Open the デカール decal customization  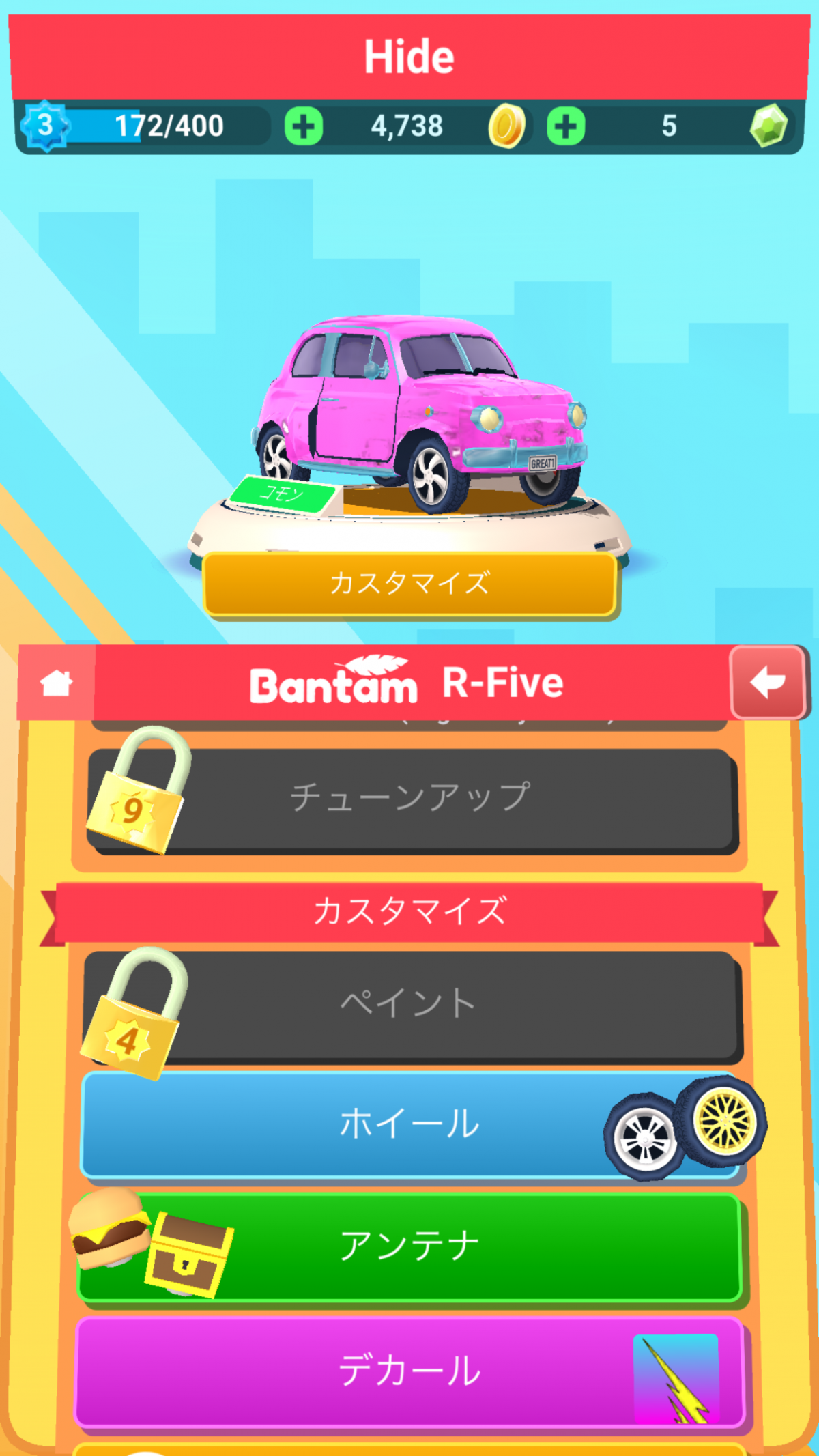click(x=409, y=1370)
